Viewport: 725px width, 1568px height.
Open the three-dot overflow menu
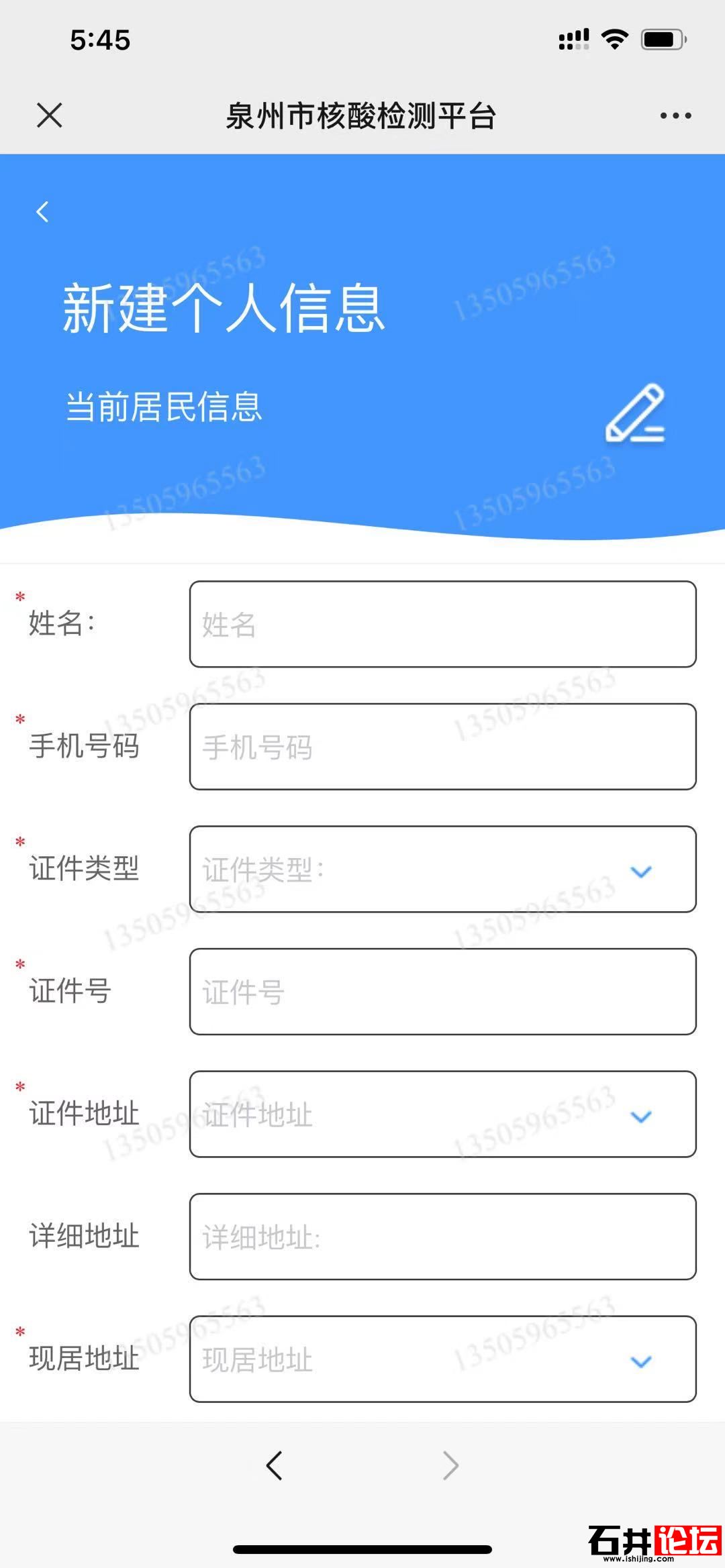coord(675,115)
